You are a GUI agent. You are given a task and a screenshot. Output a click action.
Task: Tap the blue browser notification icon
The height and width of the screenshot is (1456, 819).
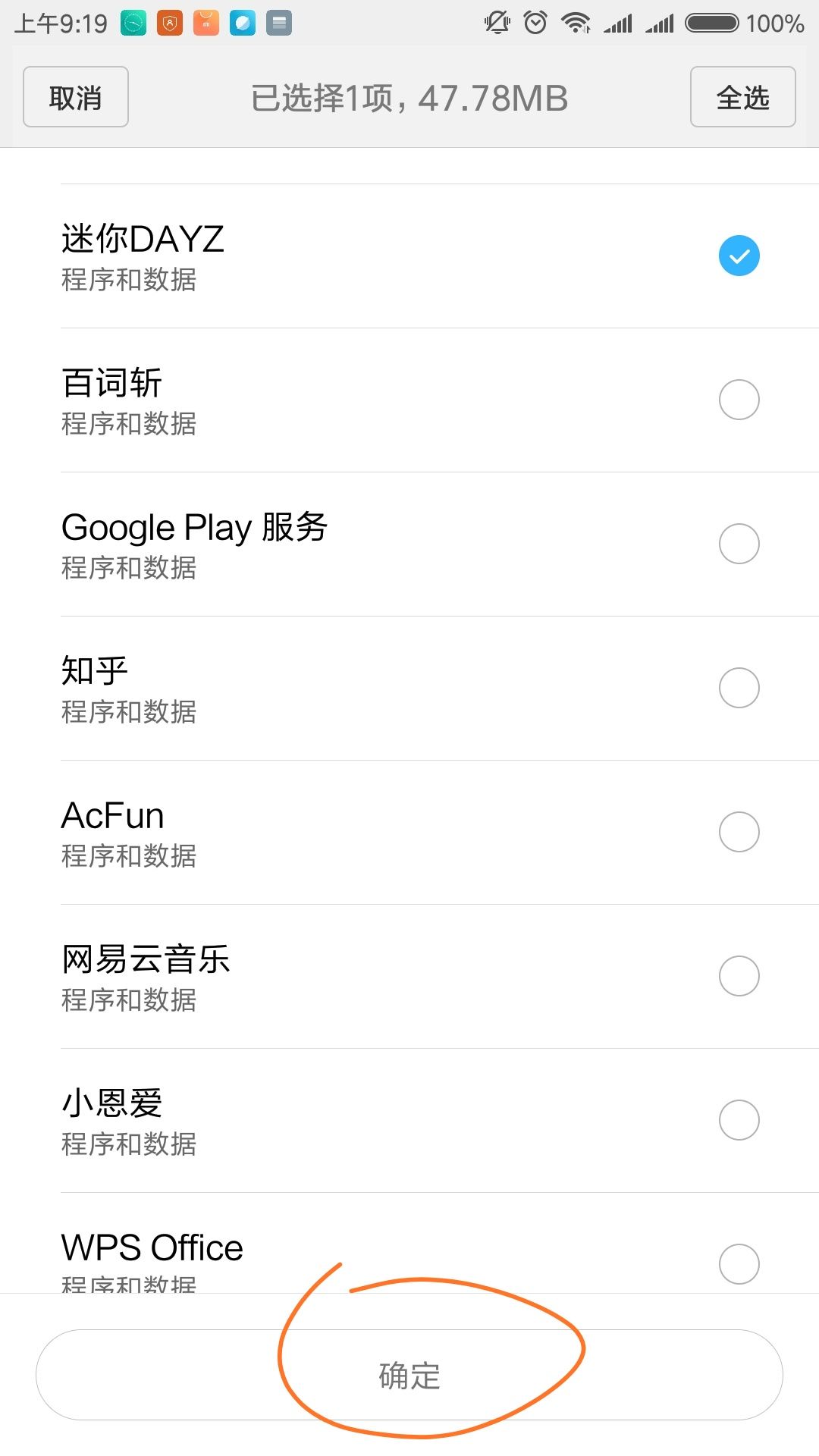pos(241,23)
